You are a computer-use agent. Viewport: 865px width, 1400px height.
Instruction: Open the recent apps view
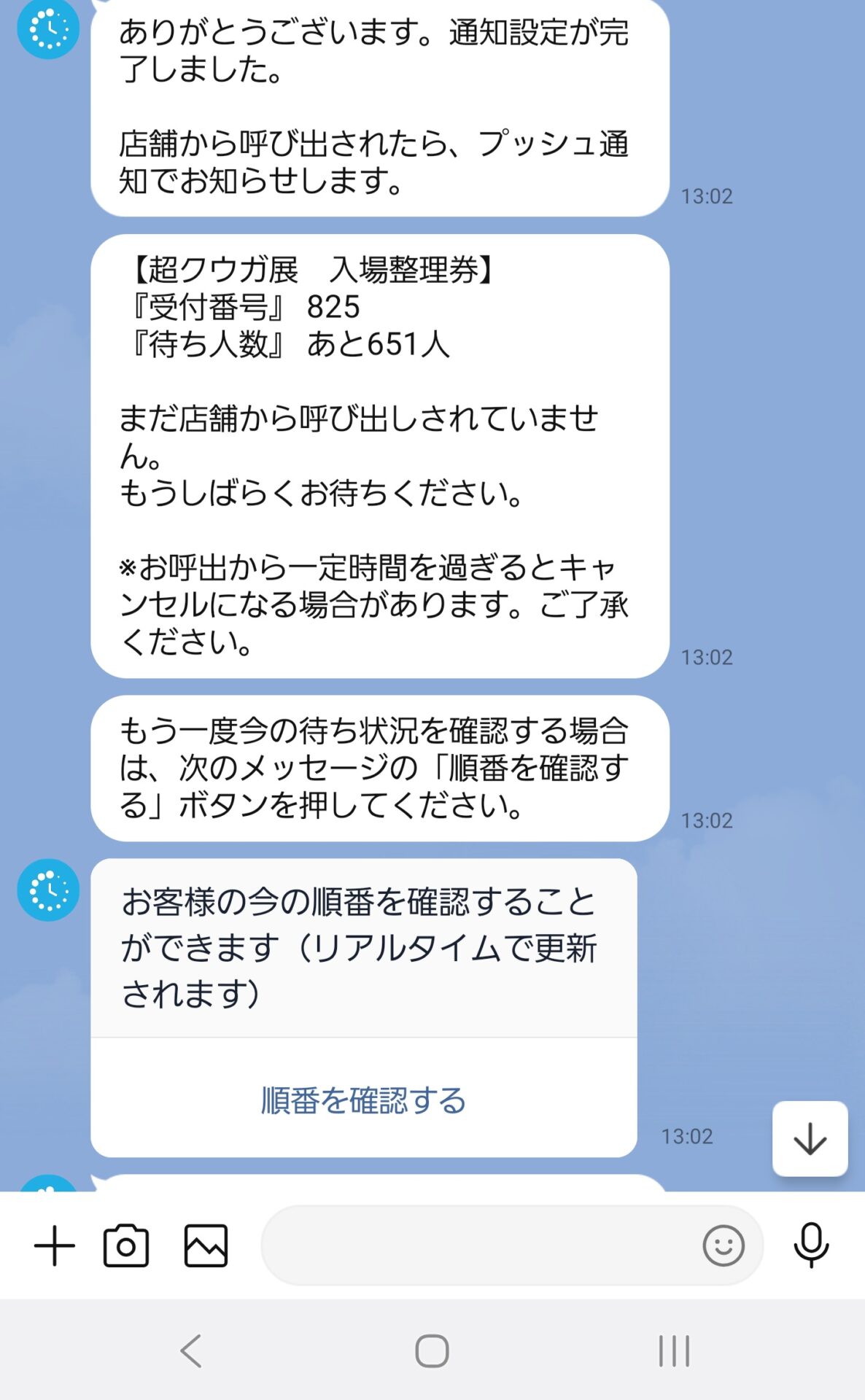(673, 1350)
